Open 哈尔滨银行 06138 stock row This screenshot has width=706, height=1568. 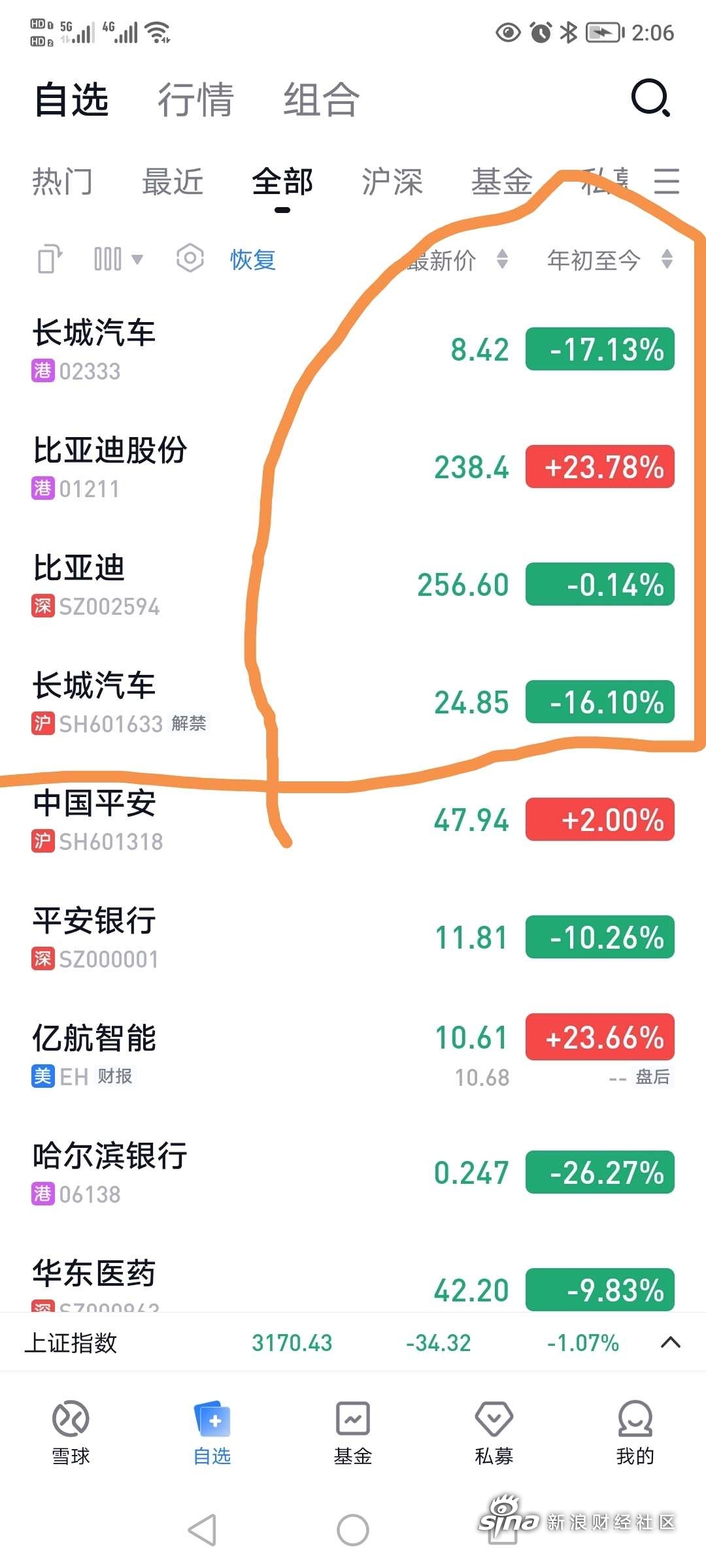pos(353,1173)
